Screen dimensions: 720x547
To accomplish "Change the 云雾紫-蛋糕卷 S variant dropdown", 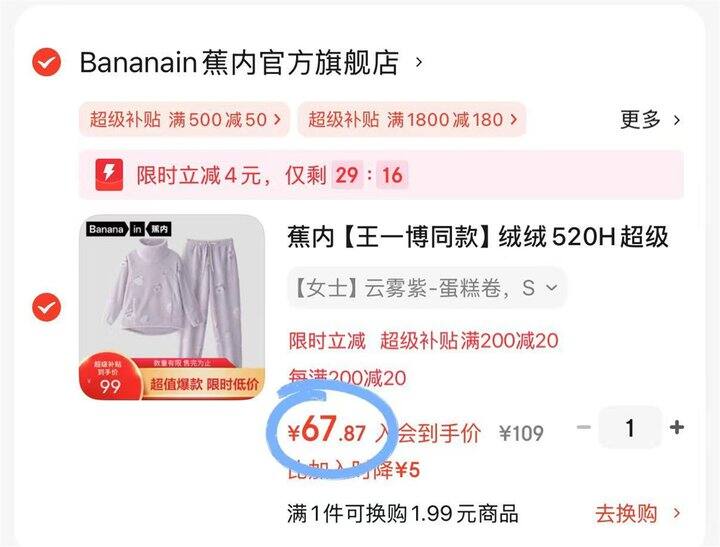I will [x=426, y=289].
